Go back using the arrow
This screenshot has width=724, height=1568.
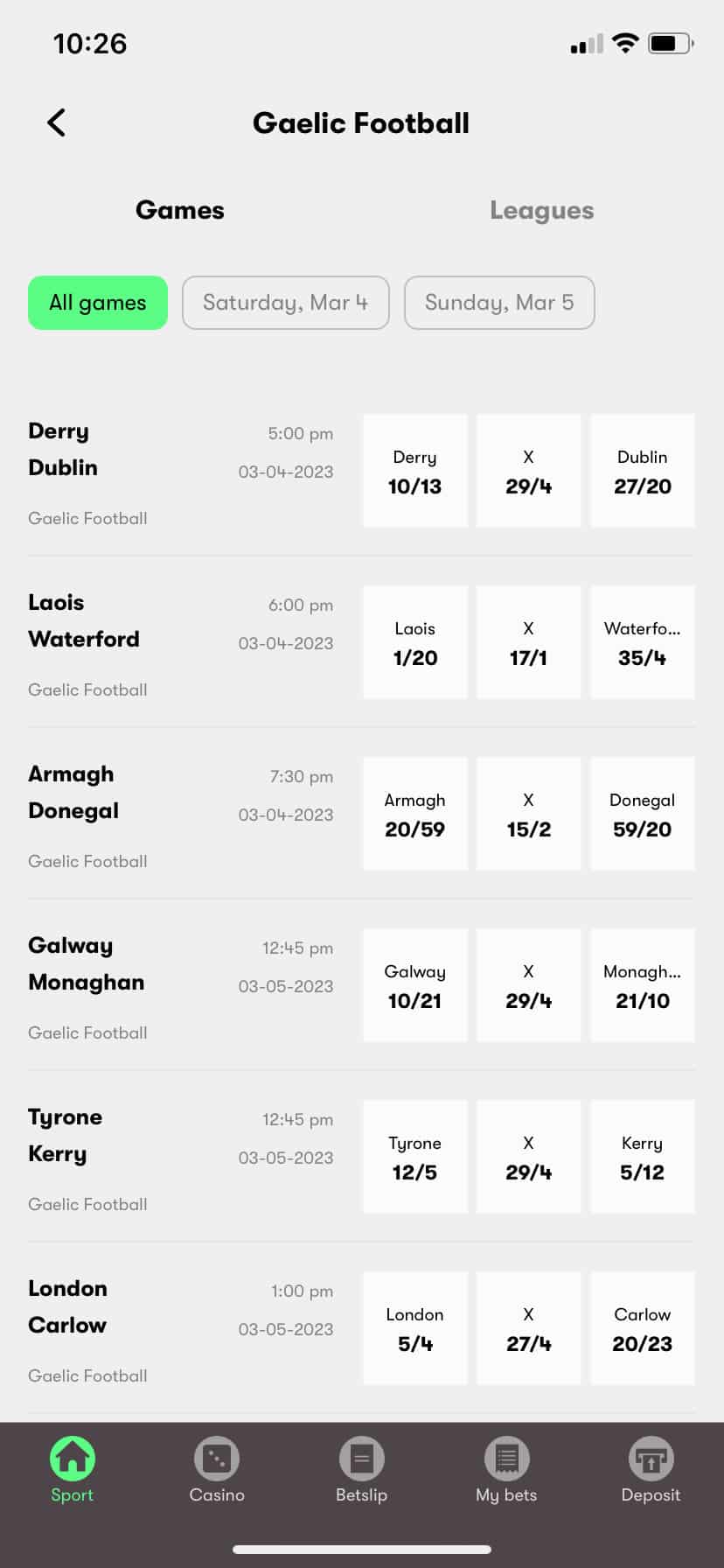point(56,122)
